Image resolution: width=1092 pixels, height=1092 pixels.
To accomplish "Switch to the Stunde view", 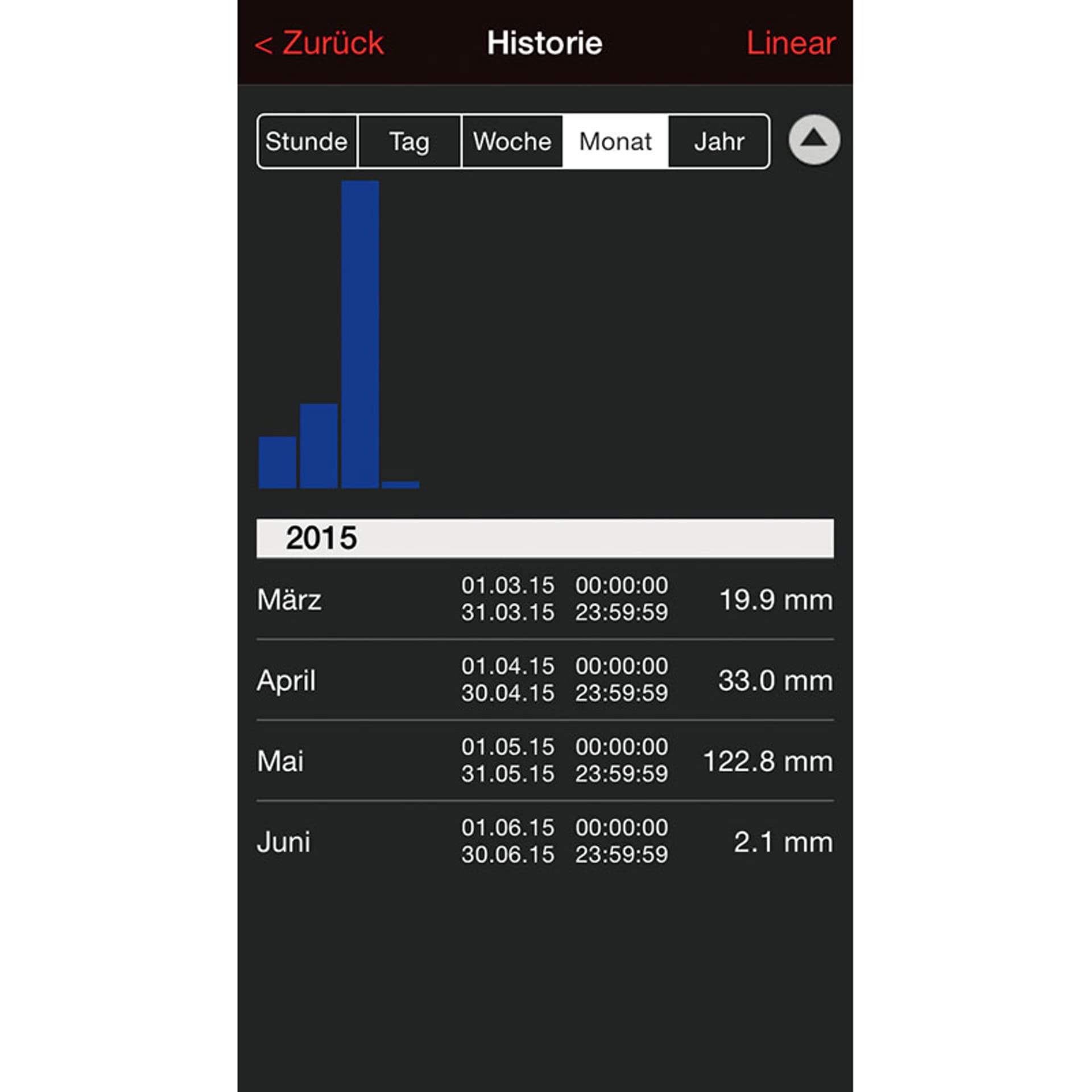I will coord(307,142).
